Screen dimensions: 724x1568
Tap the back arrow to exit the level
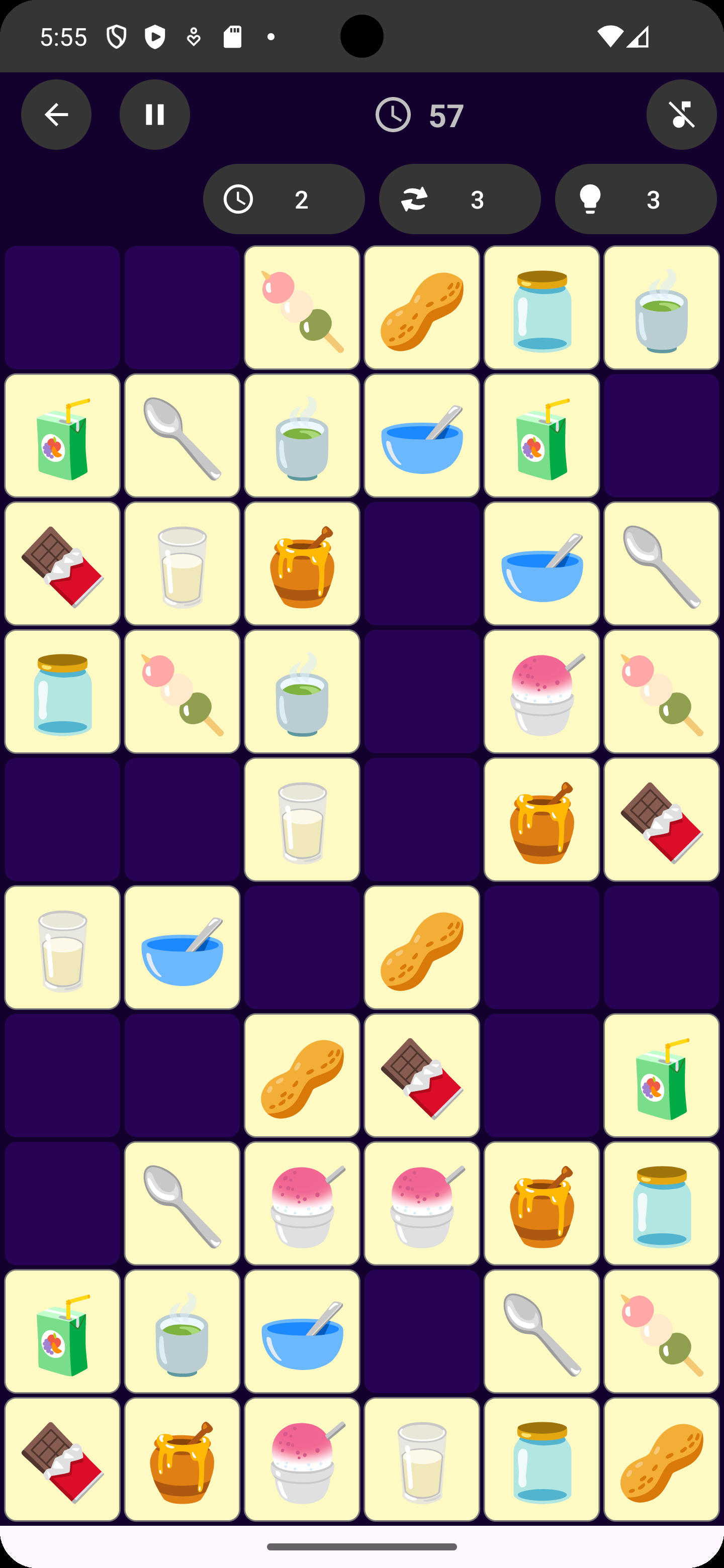pyautogui.click(x=56, y=115)
